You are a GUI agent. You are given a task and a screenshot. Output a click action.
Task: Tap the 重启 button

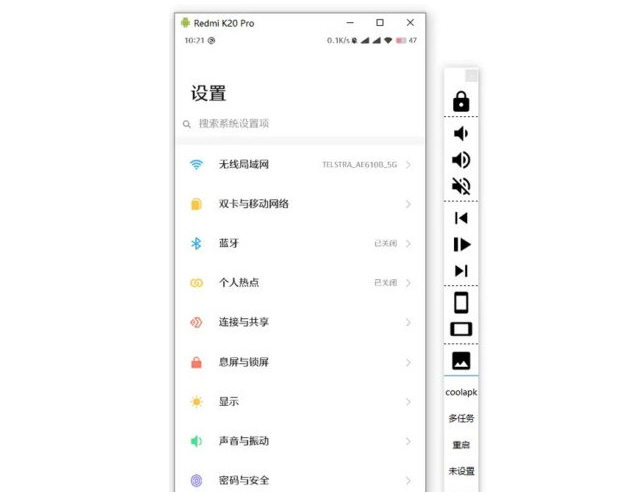[461, 444]
